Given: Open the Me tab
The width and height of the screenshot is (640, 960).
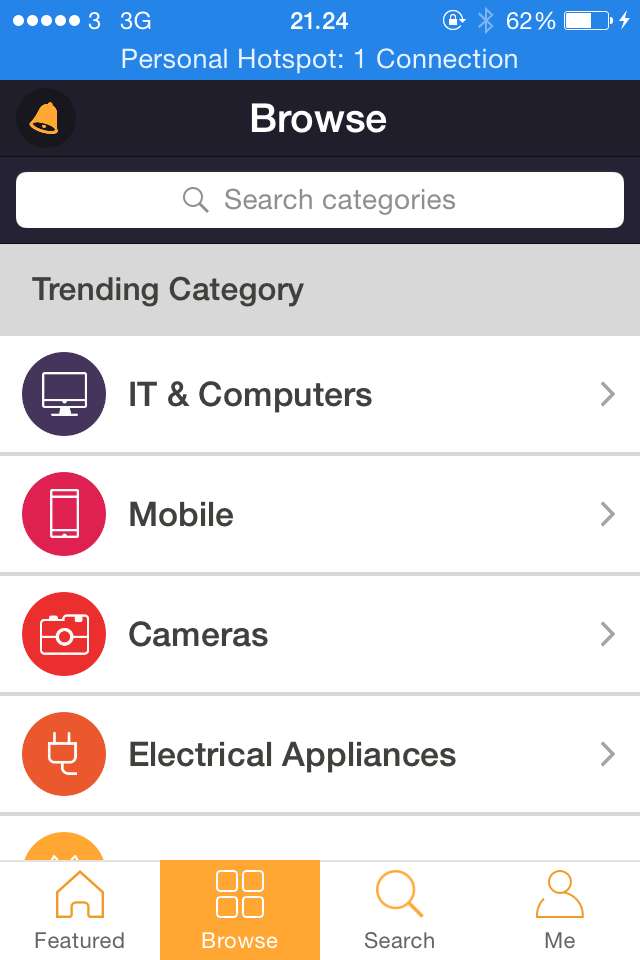Looking at the screenshot, I should (x=560, y=910).
